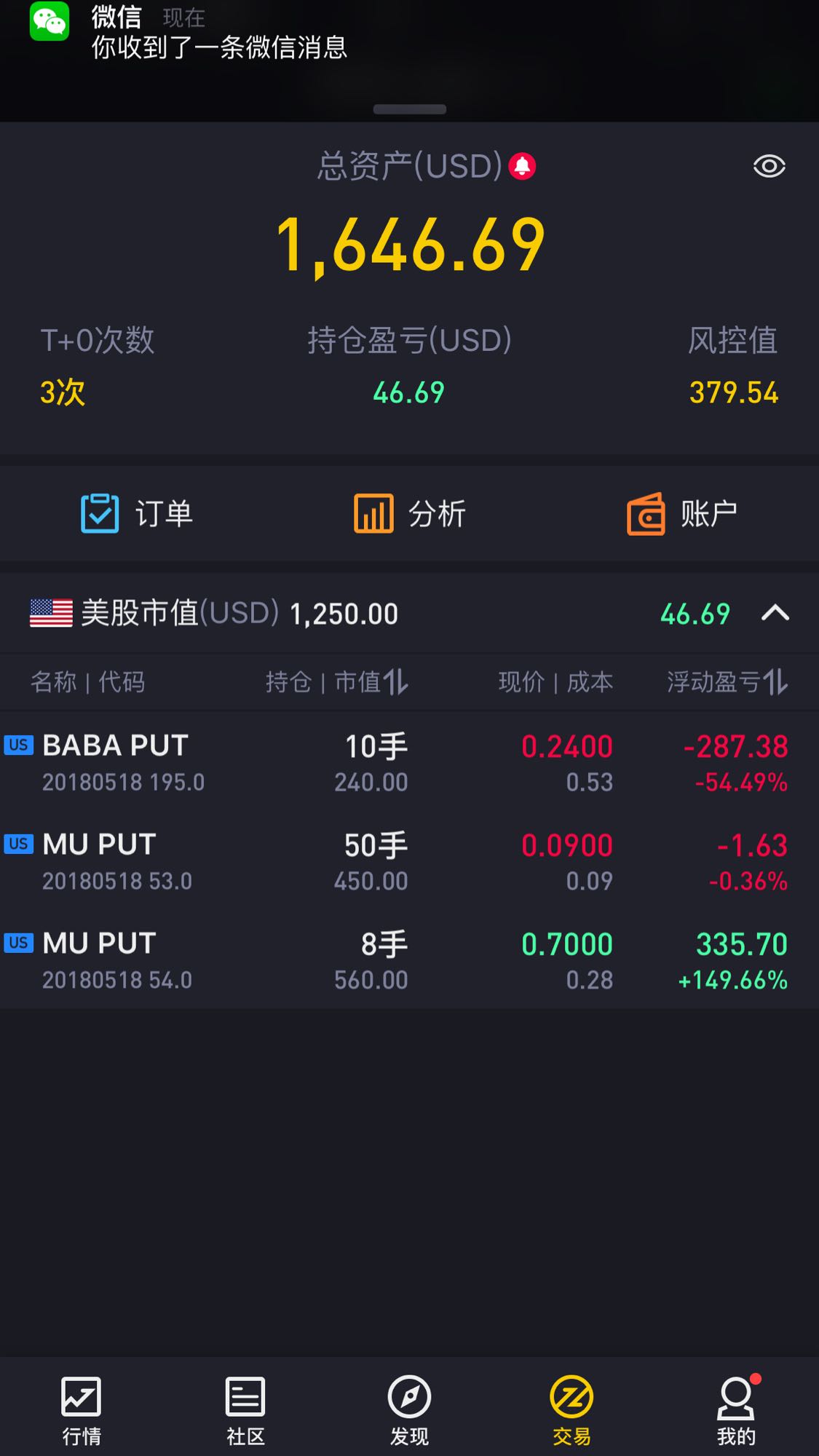Sort holdings by 持仓 | 市值
The height and width of the screenshot is (1456, 819).
point(336,682)
